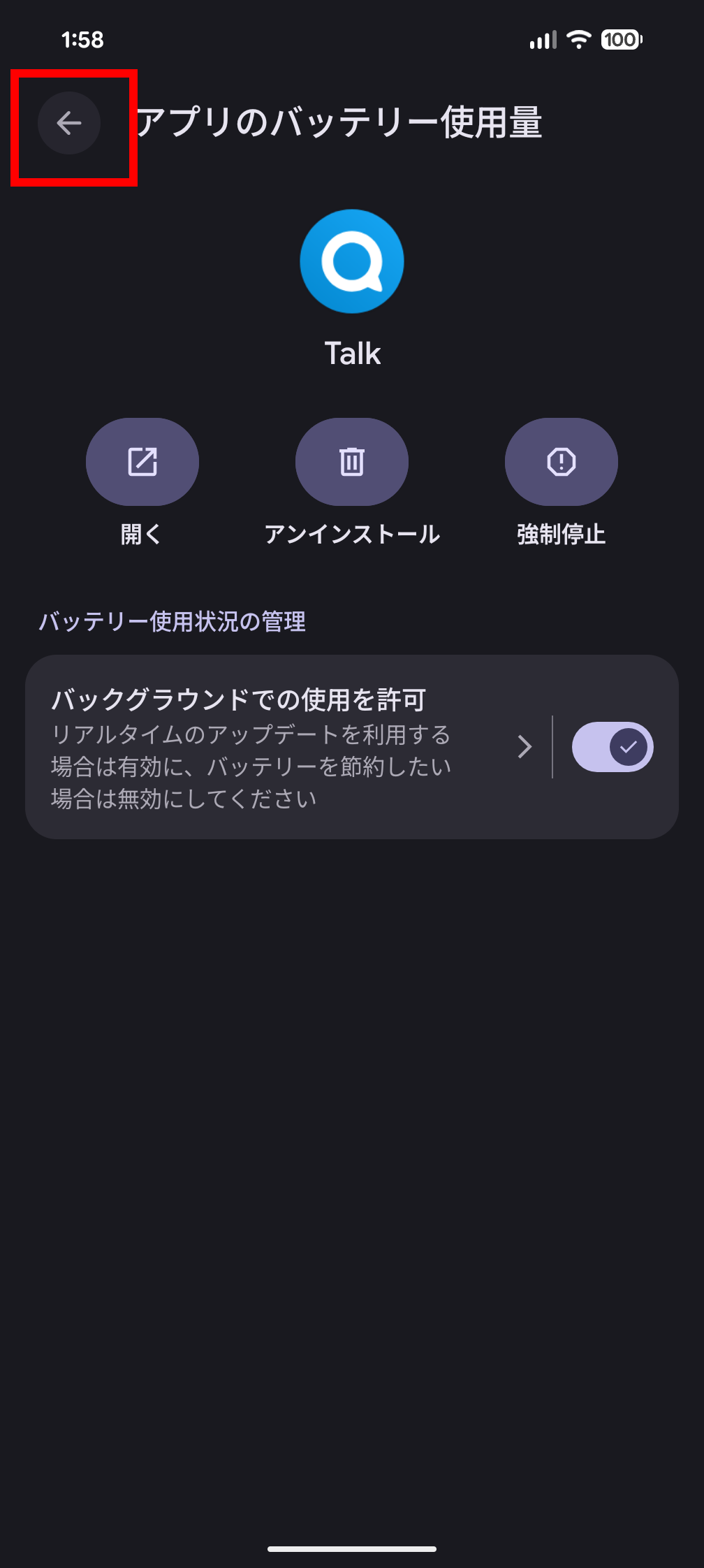The width and height of the screenshot is (704, 1568).
Task: Click the back arrow icon
Action: pyautogui.click(x=69, y=124)
